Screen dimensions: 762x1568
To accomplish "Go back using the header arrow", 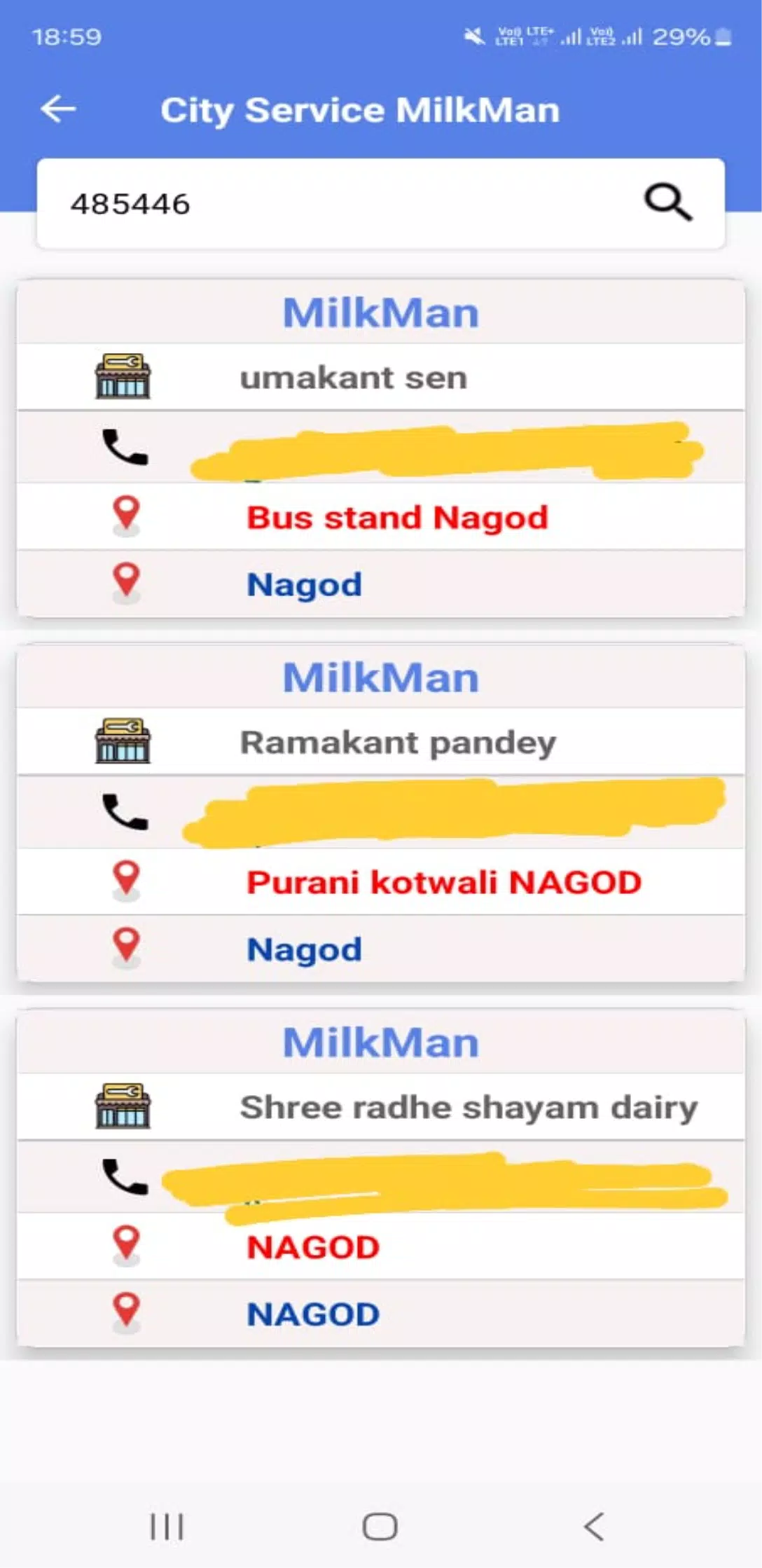I will click(x=58, y=109).
